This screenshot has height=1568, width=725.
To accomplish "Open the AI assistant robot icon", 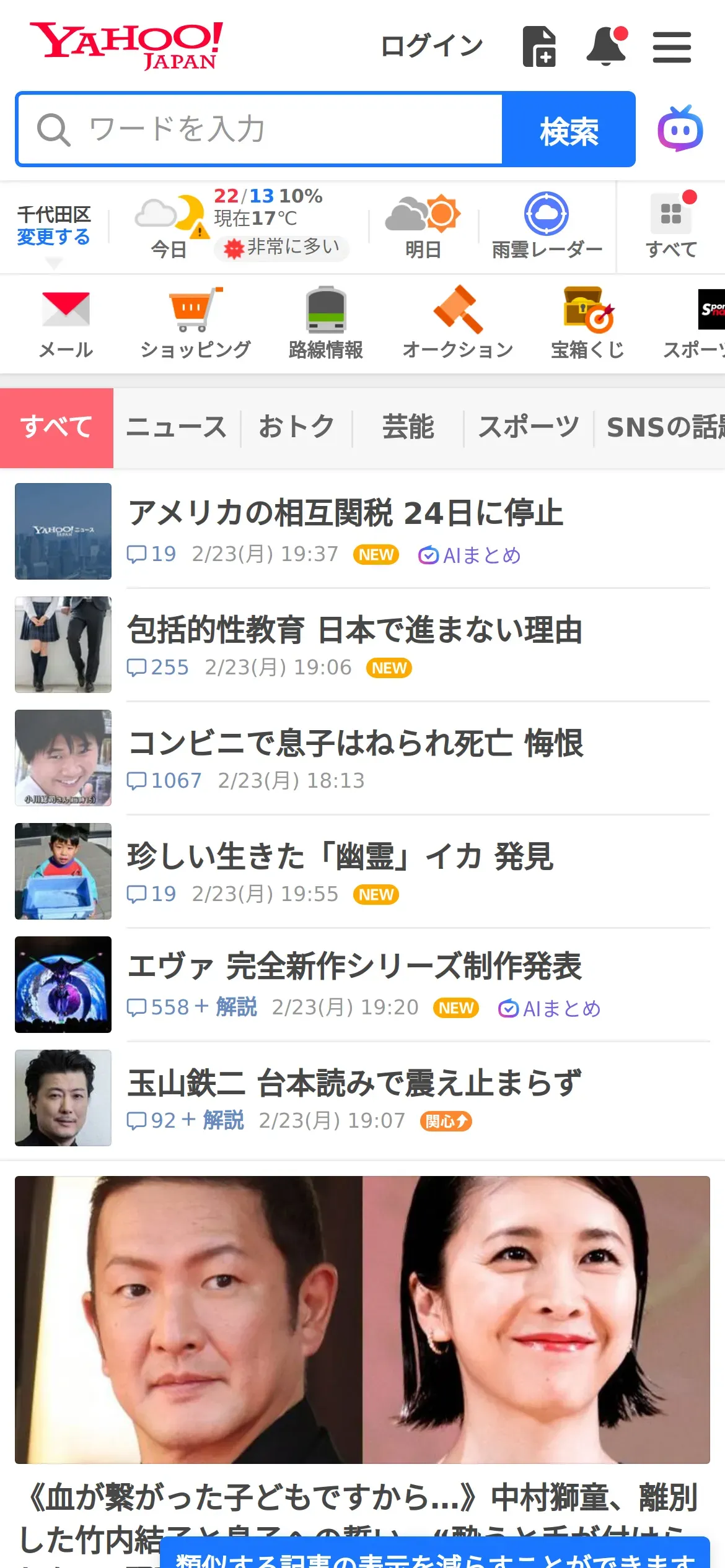I will [680, 129].
